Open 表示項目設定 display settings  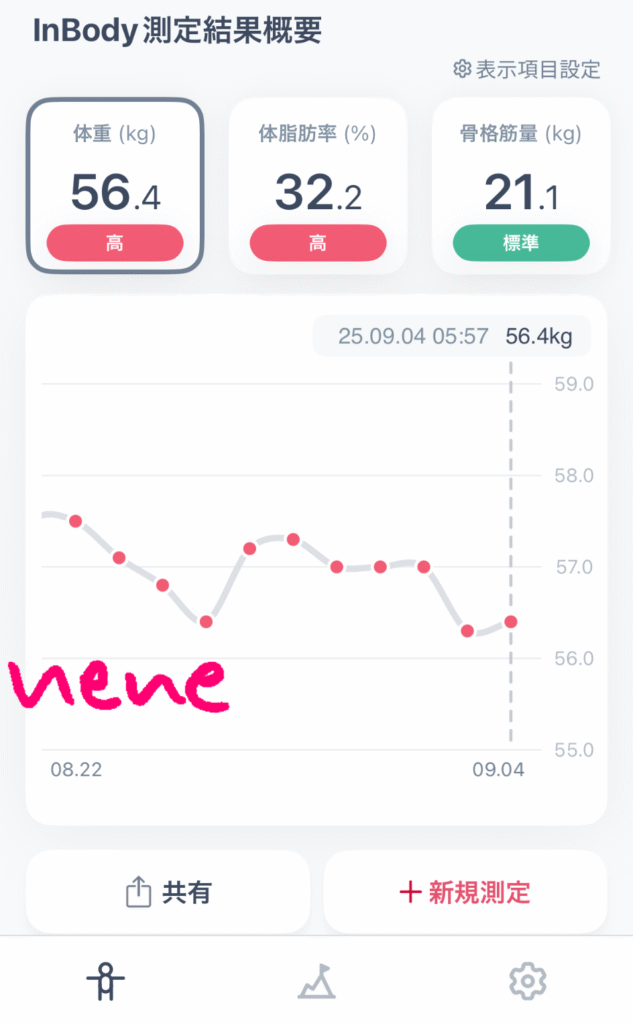pyautogui.click(x=527, y=69)
